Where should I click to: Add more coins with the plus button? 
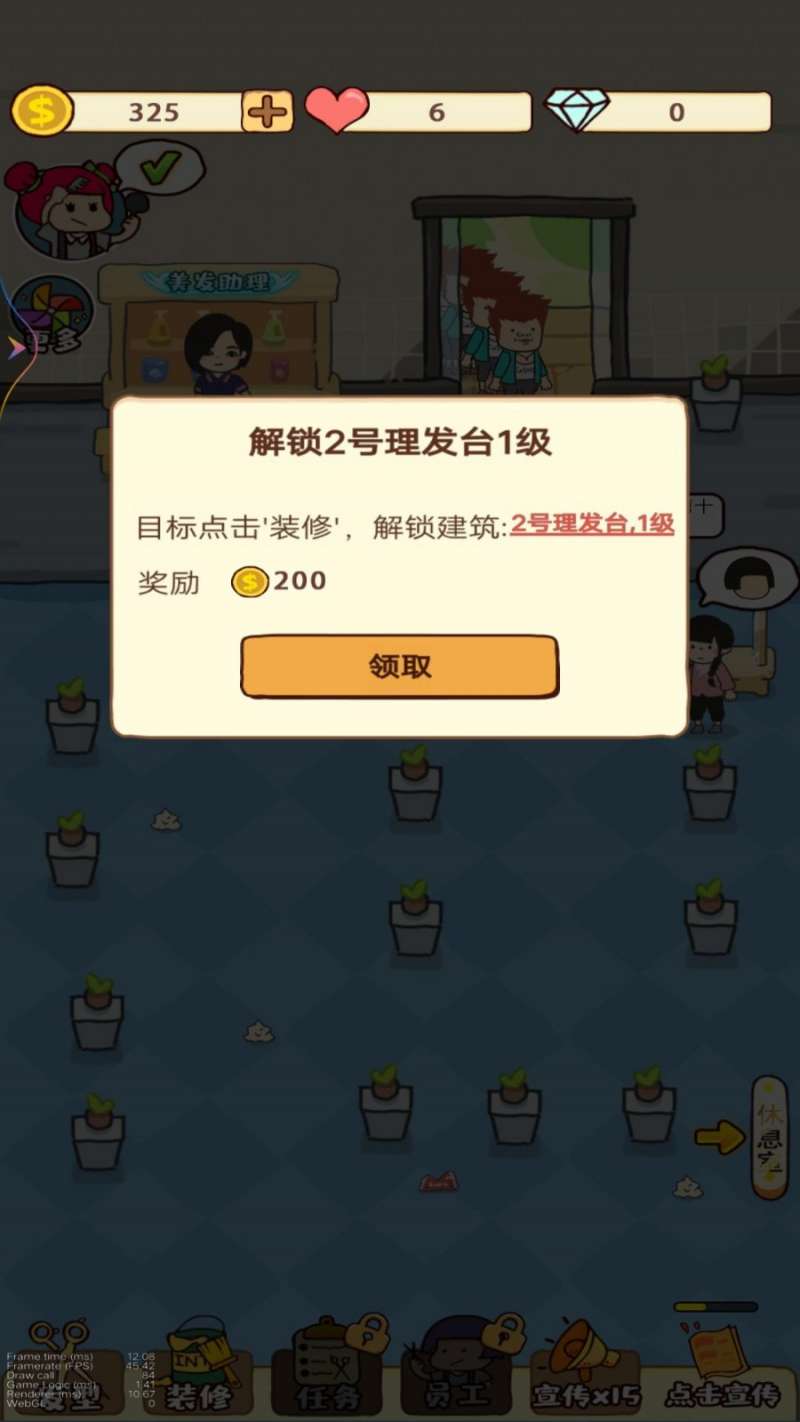(x=267, y=112)
